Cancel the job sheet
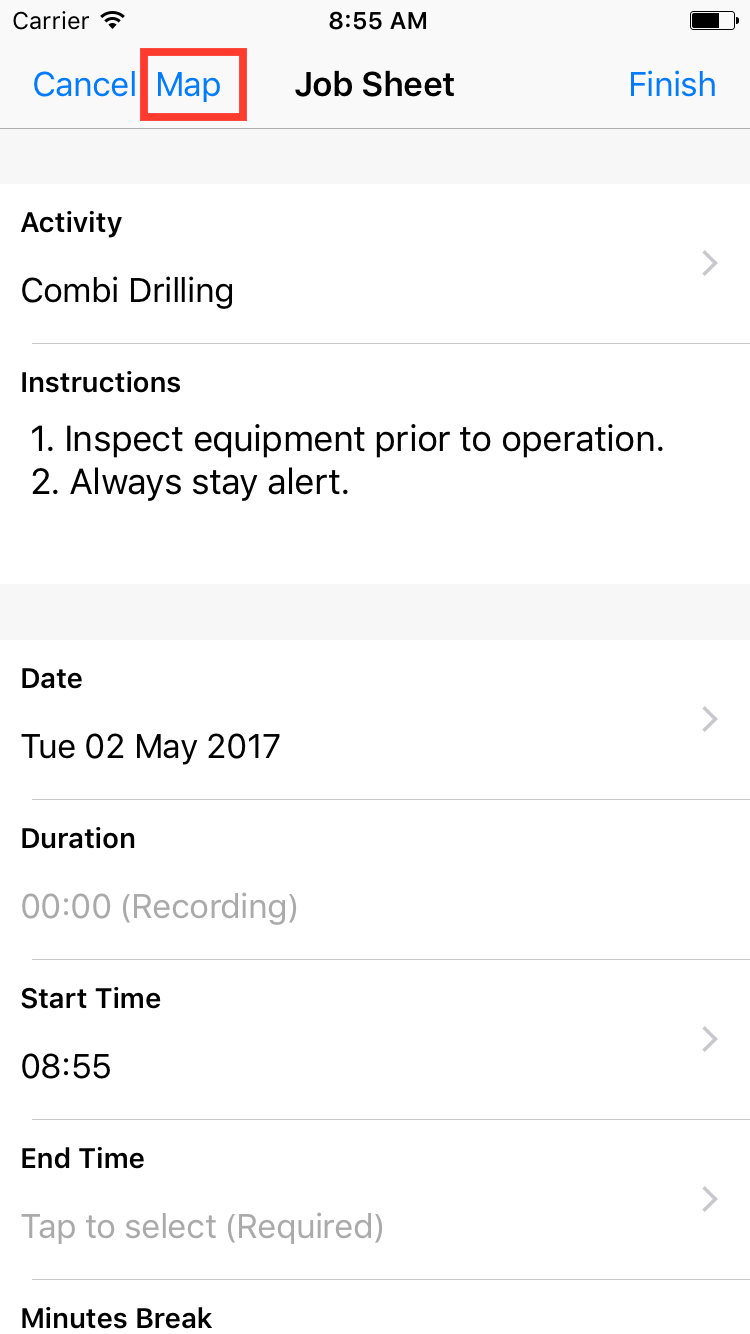Screen dimensions: 750x1334 [84, 85]
